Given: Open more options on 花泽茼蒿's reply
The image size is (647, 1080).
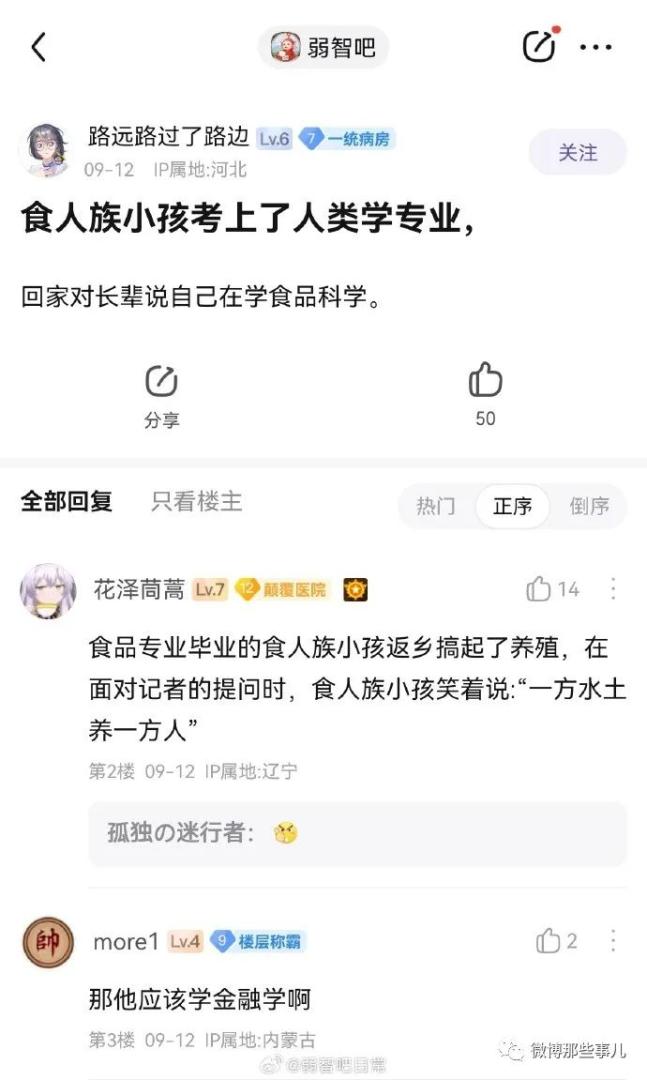Looking at the screenshot, I should [613, 589].
